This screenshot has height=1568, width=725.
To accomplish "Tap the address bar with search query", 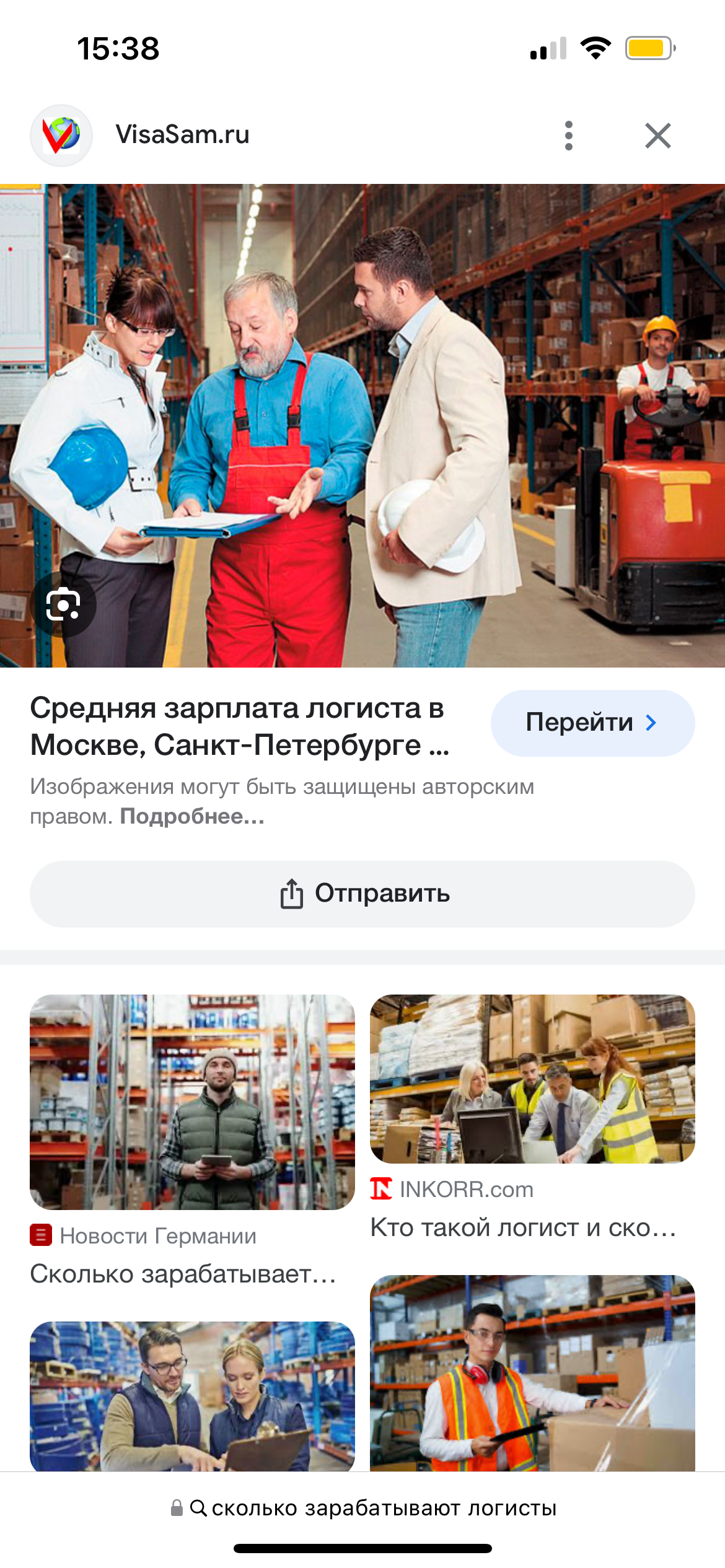I will [362, 1508].
